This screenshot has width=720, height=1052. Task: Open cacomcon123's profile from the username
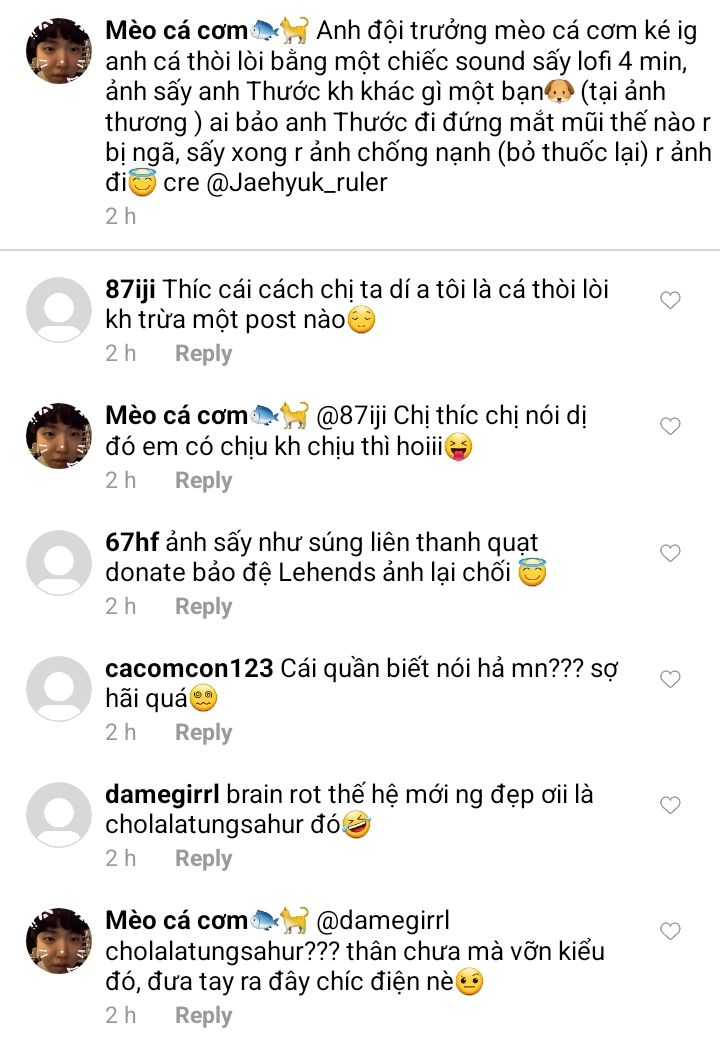[189, 668]
